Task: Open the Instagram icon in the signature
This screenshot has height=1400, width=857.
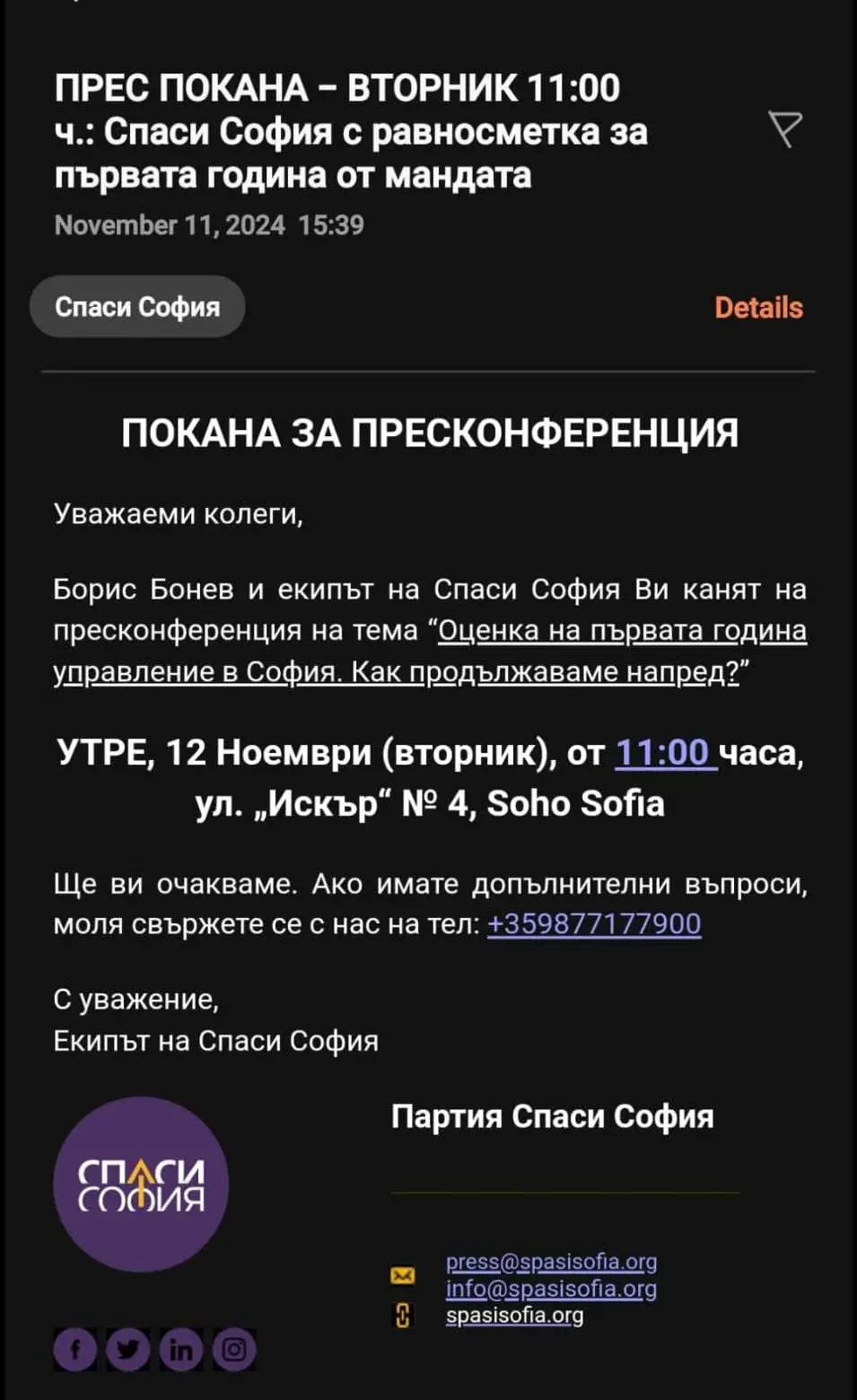Action: pos(234,1349)
